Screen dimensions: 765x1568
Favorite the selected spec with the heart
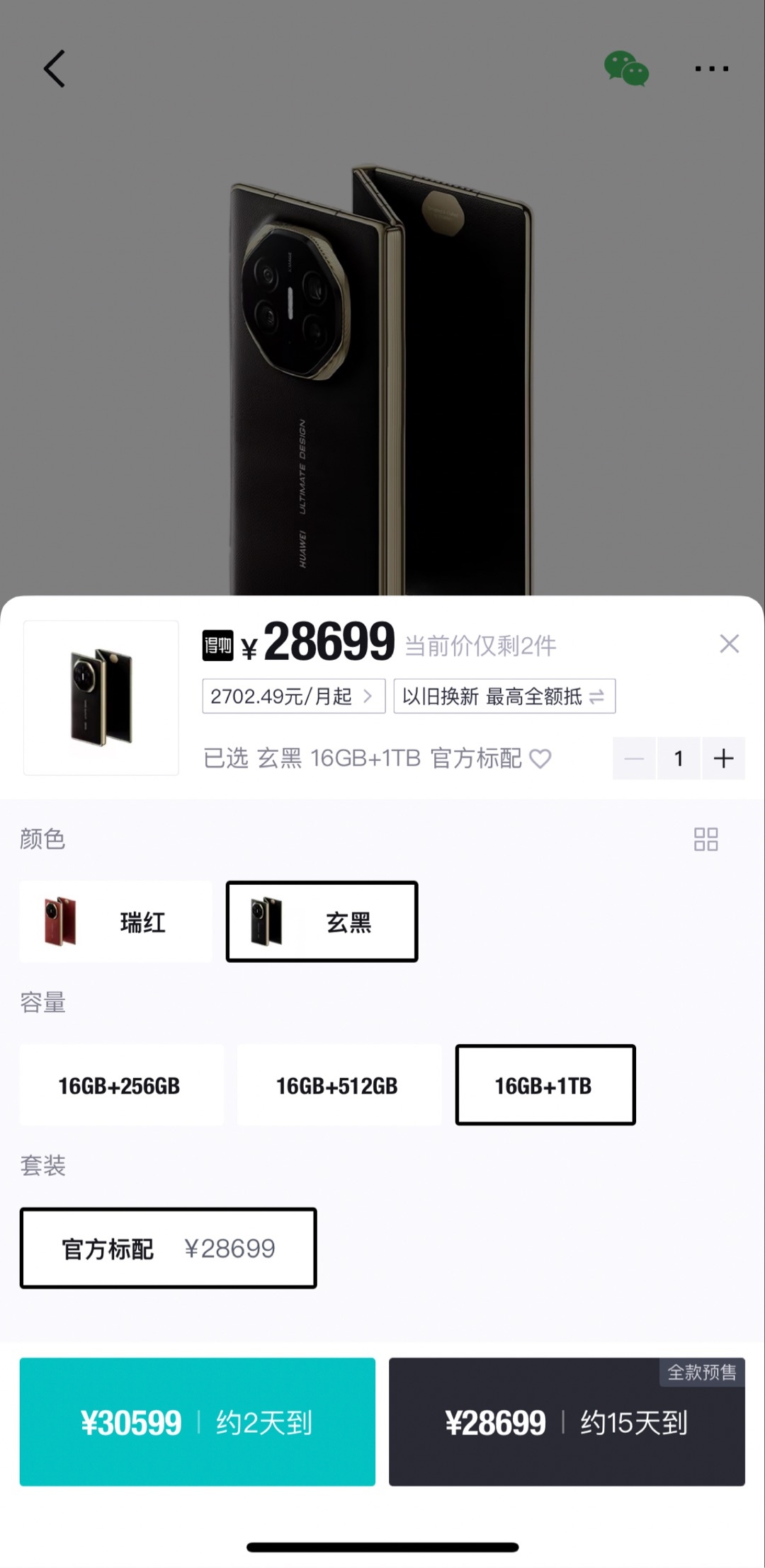tap(540, 759)
